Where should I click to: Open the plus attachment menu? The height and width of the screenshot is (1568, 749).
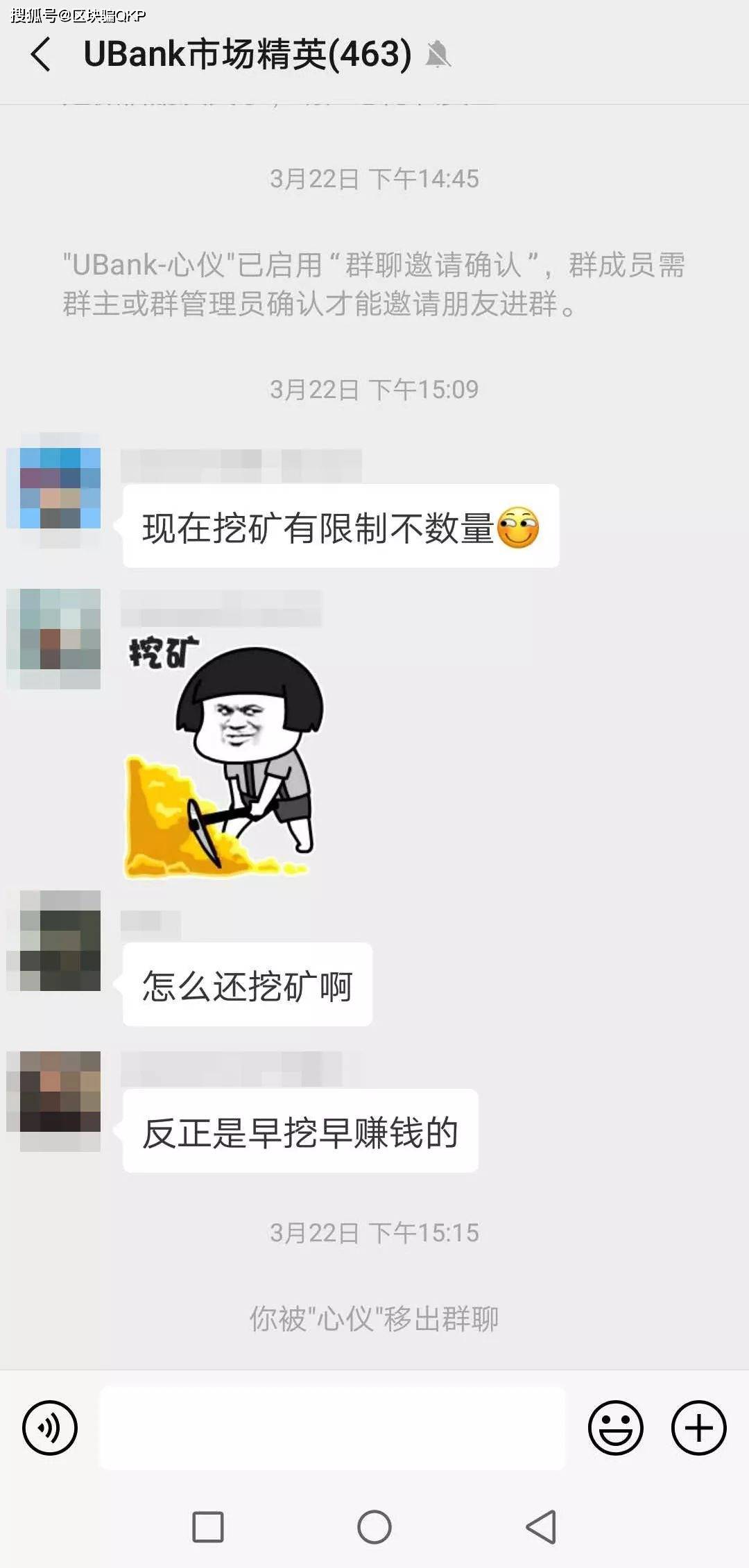pyautogui.click(x=698, y=1427)
